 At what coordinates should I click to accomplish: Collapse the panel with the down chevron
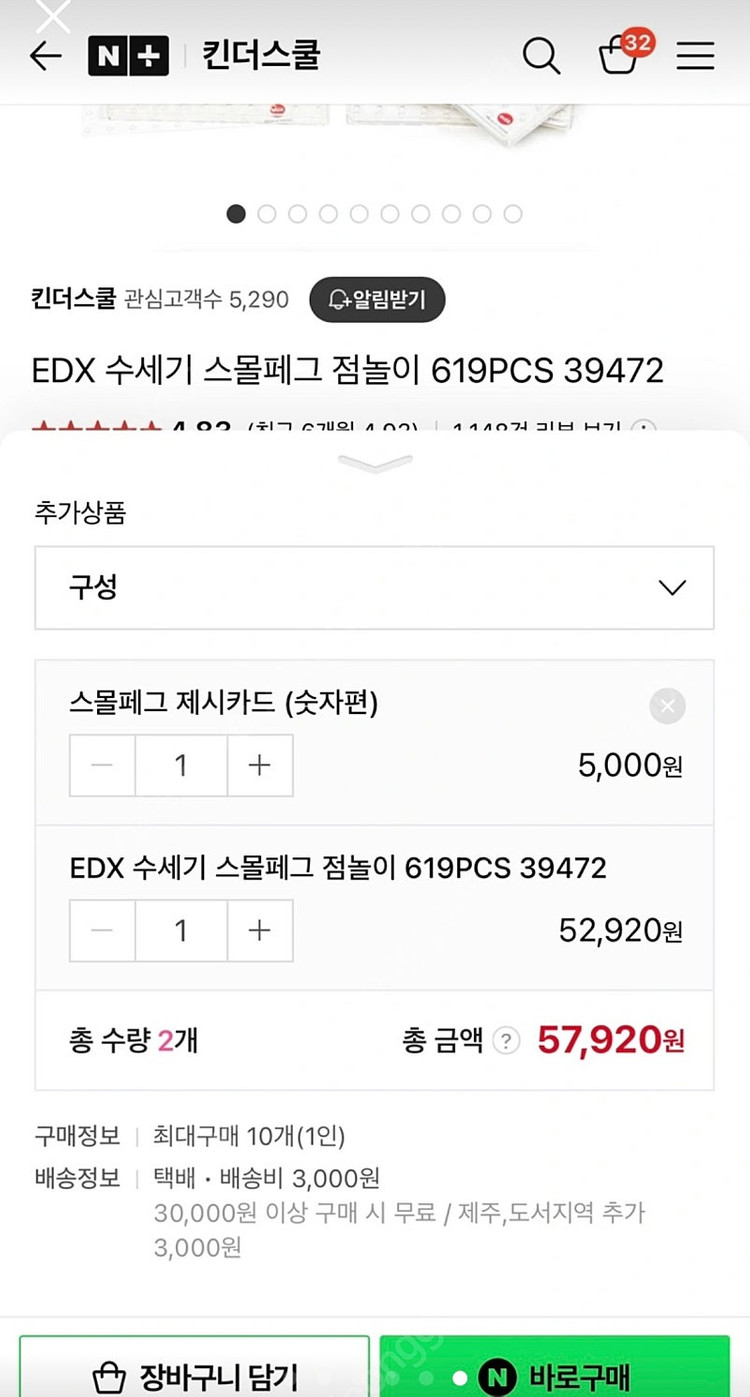(375, 465)
